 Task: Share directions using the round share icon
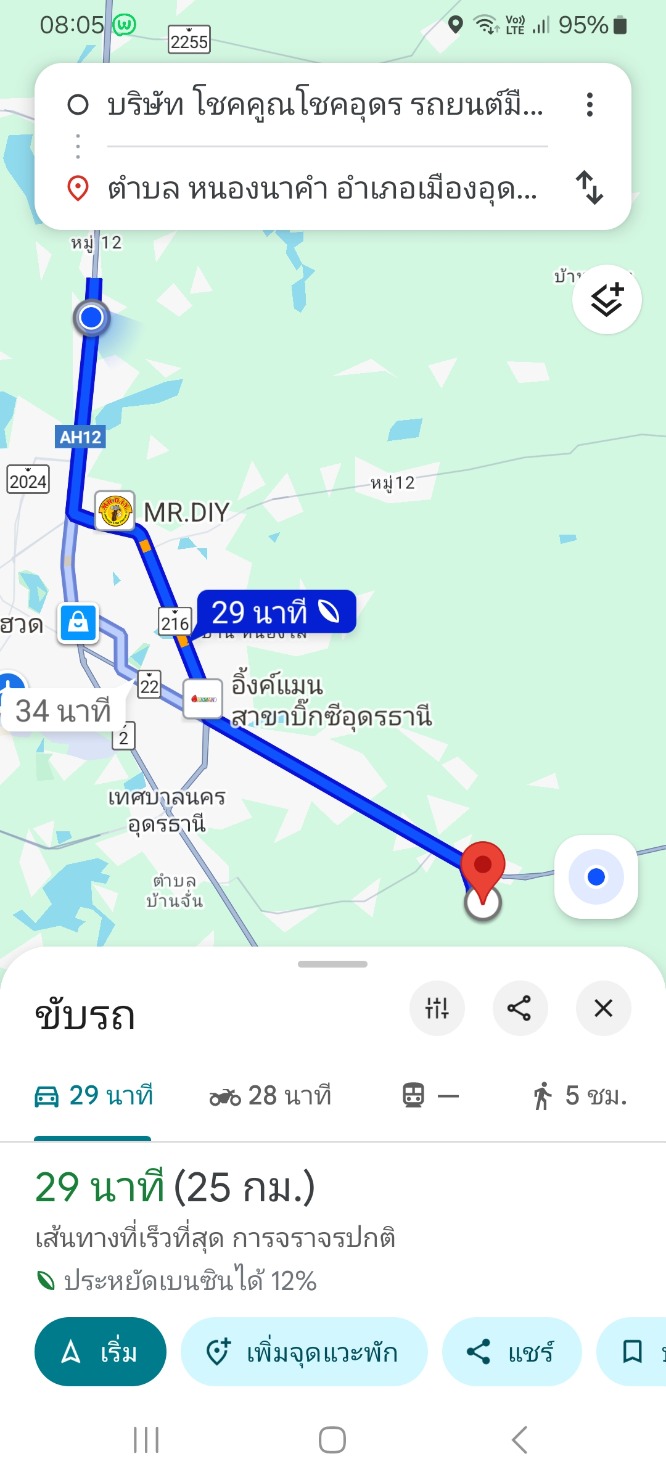[520, 1008]
